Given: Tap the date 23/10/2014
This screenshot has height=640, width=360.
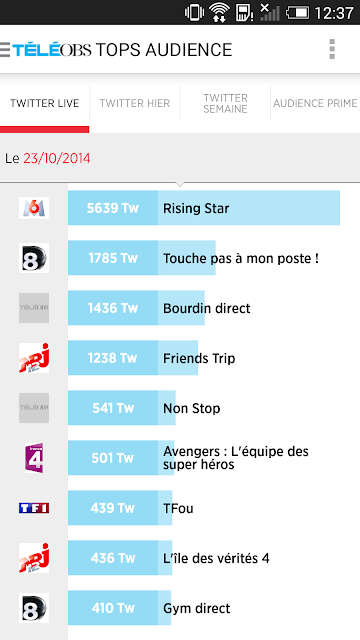Looking at the screenshot, I should [57, 158].
